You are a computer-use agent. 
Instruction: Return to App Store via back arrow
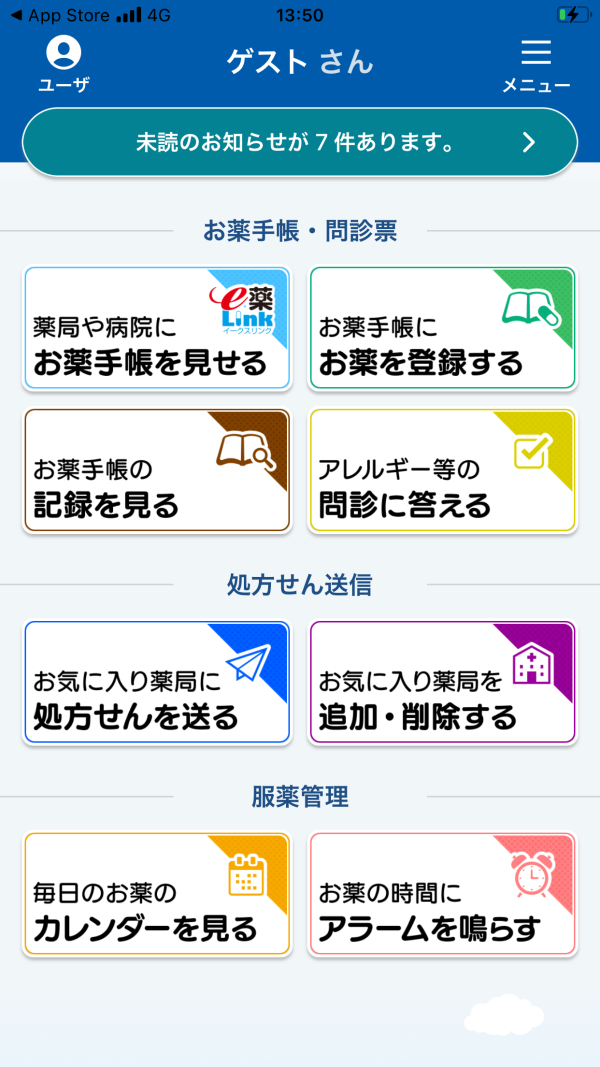[60, 15]
